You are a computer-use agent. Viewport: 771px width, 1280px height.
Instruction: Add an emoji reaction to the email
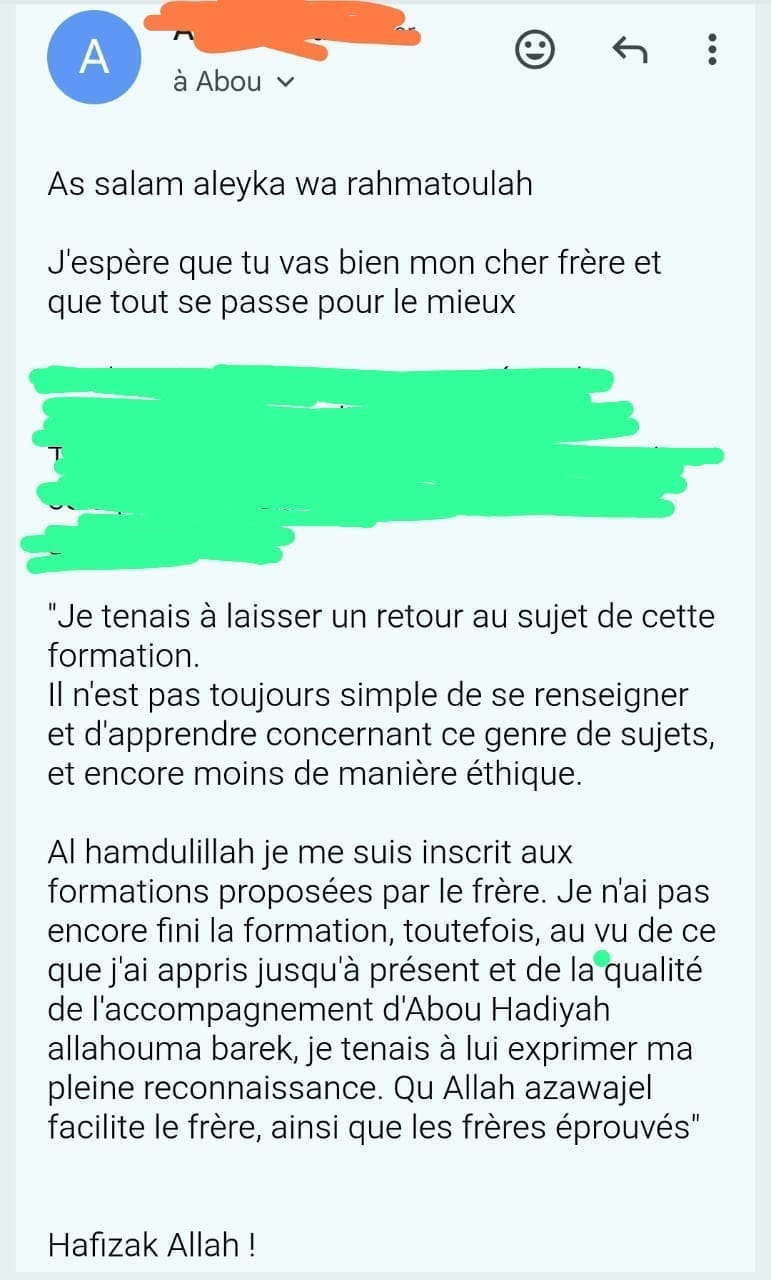[535, 49]
